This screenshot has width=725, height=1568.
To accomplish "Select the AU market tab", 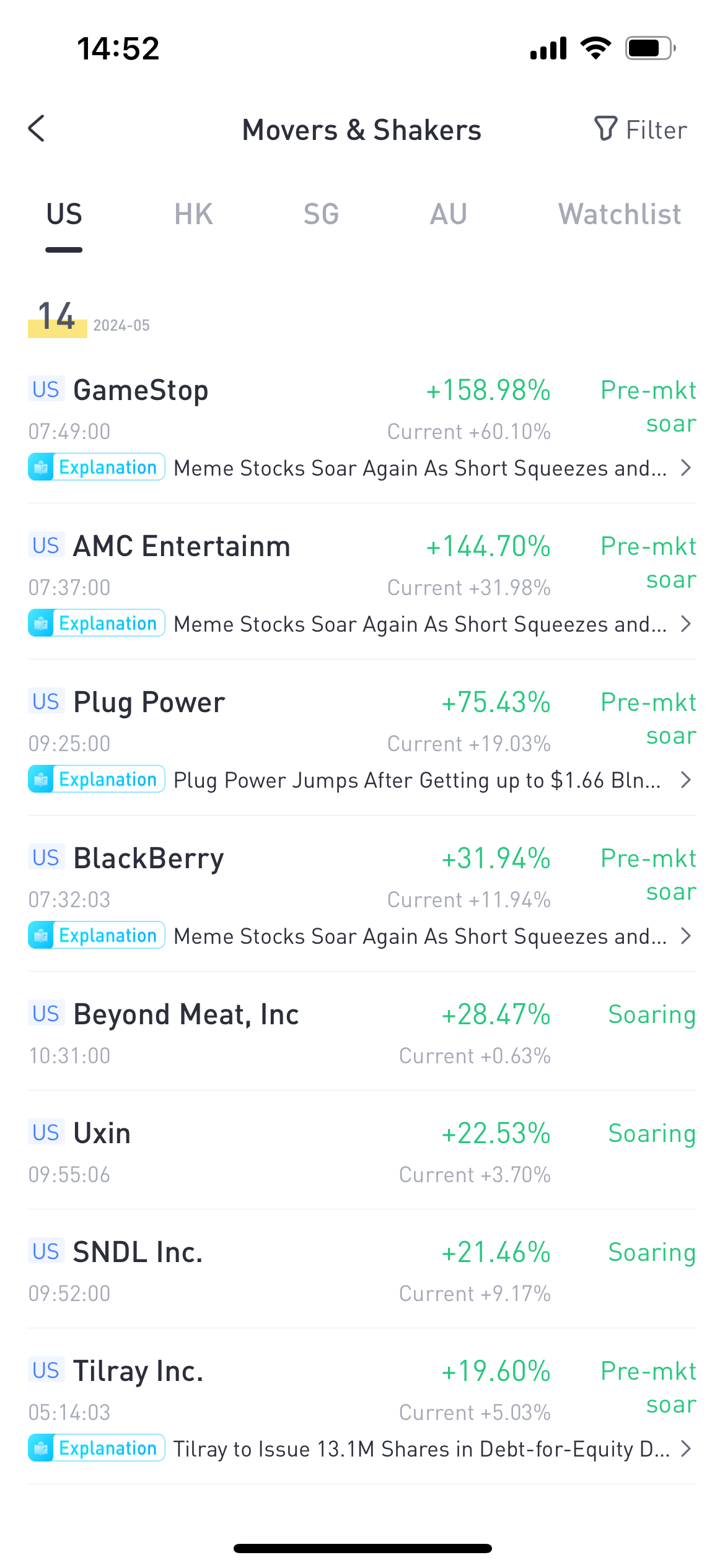I will click(449, 214).
